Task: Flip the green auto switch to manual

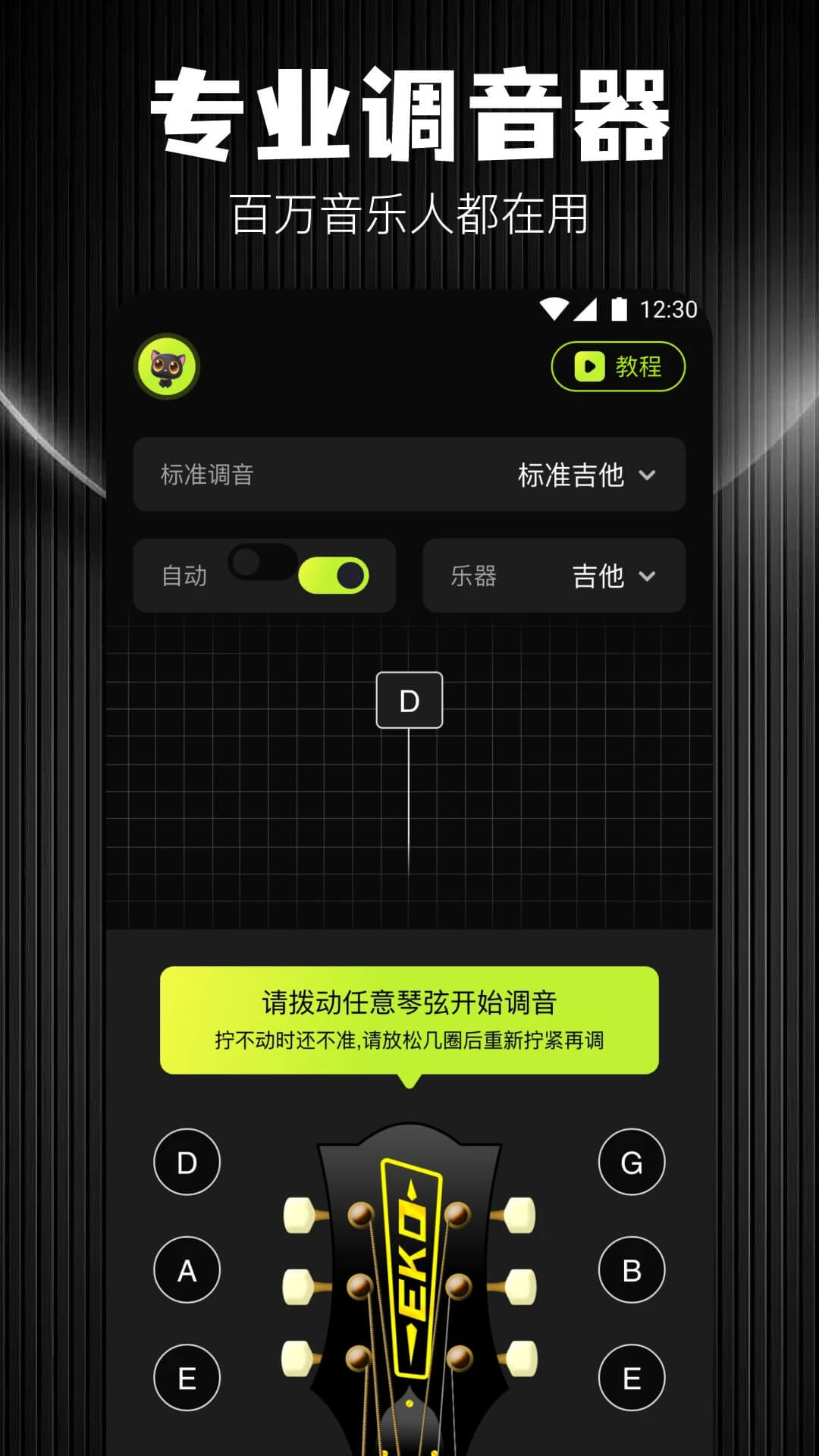Action: pyautogui.click(x=332, y=576)
